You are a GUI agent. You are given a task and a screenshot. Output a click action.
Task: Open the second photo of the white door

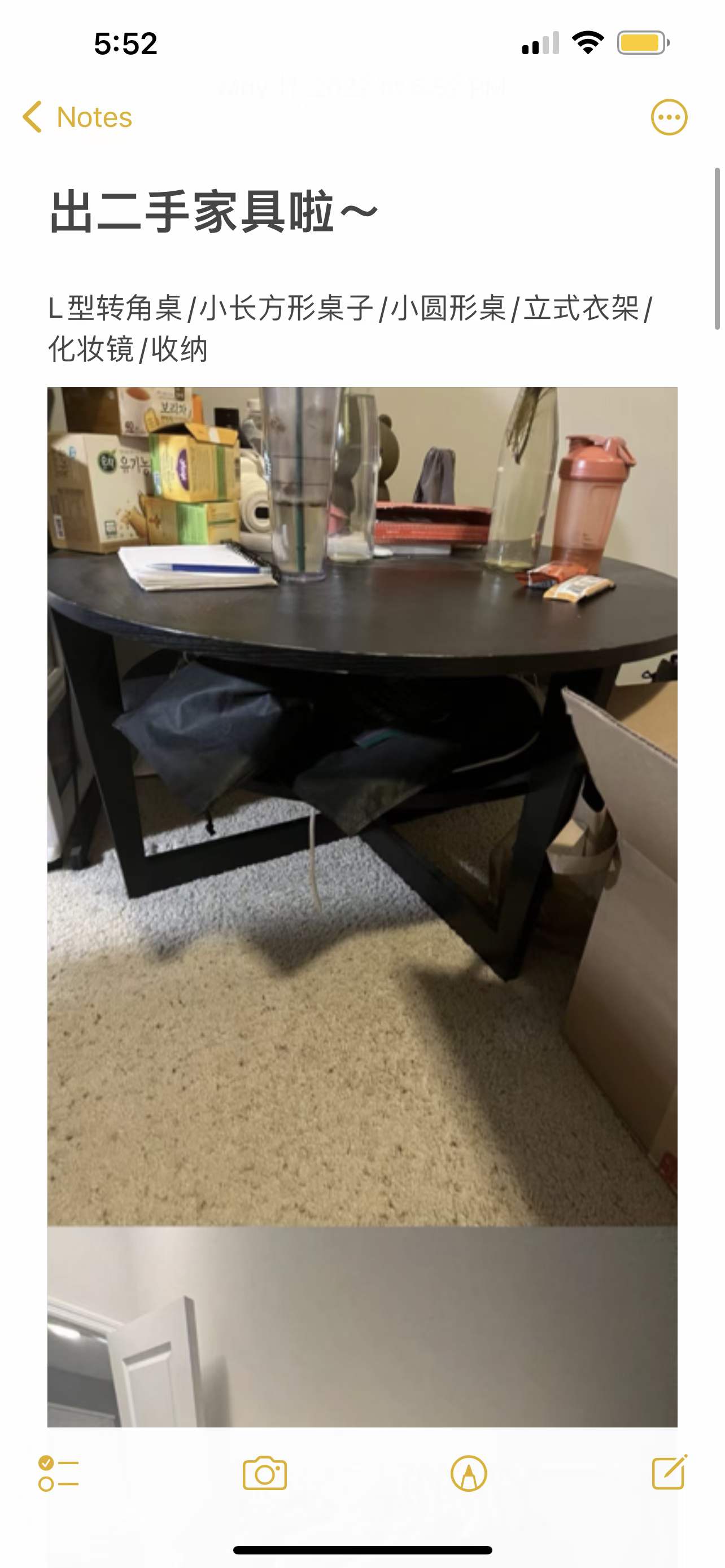(x=362, y=1327)
